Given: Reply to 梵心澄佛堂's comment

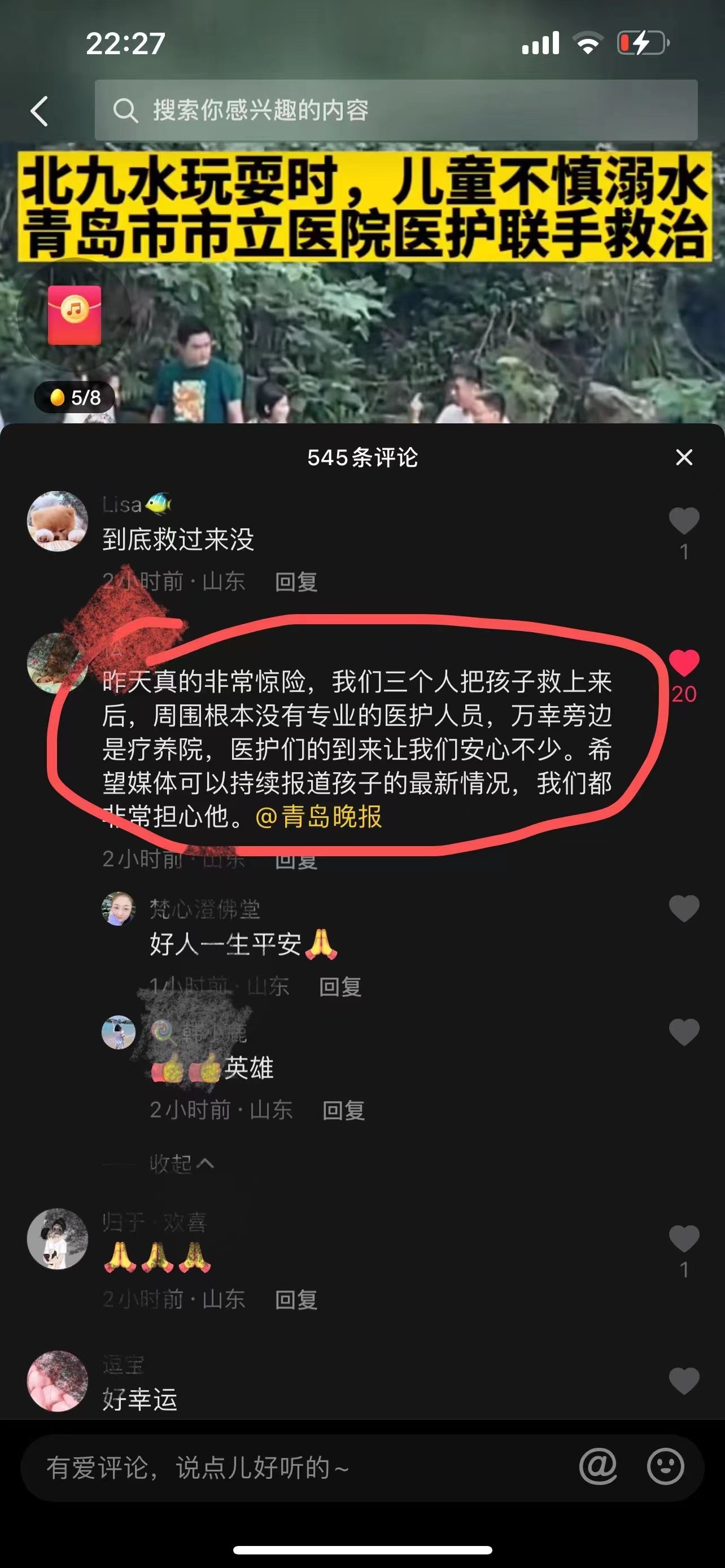Looking at the screenshot, I should coord(340,987).
